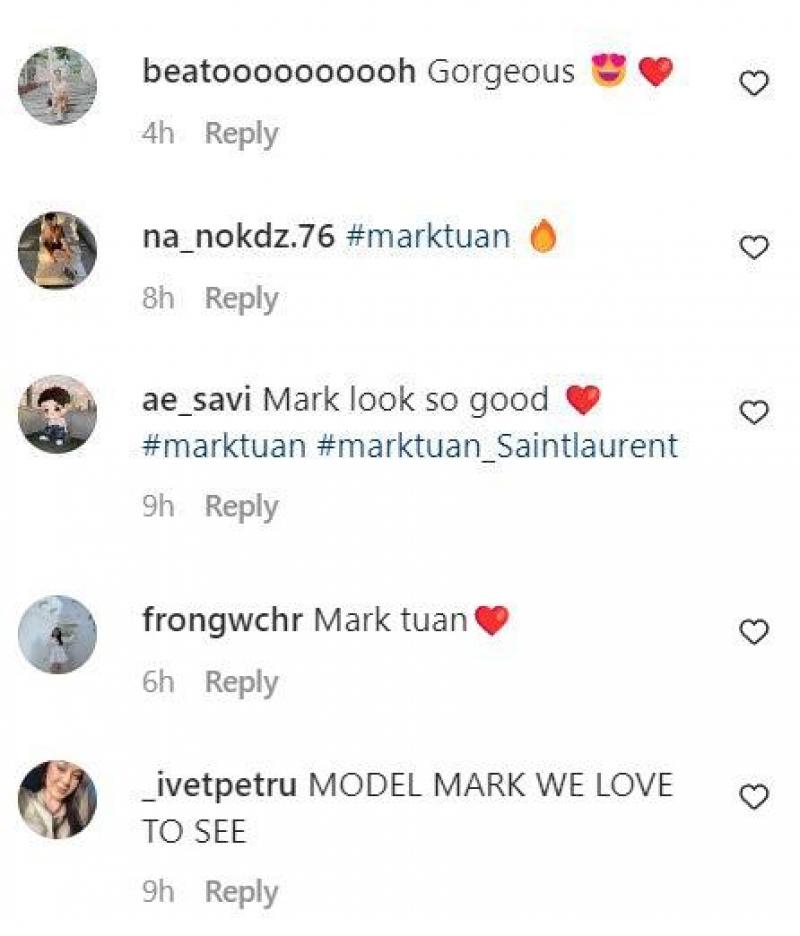The height and width of the screenshot is (936, 800).
Task: Open ae_savi's profile avatar
Action: click(58, 414)
